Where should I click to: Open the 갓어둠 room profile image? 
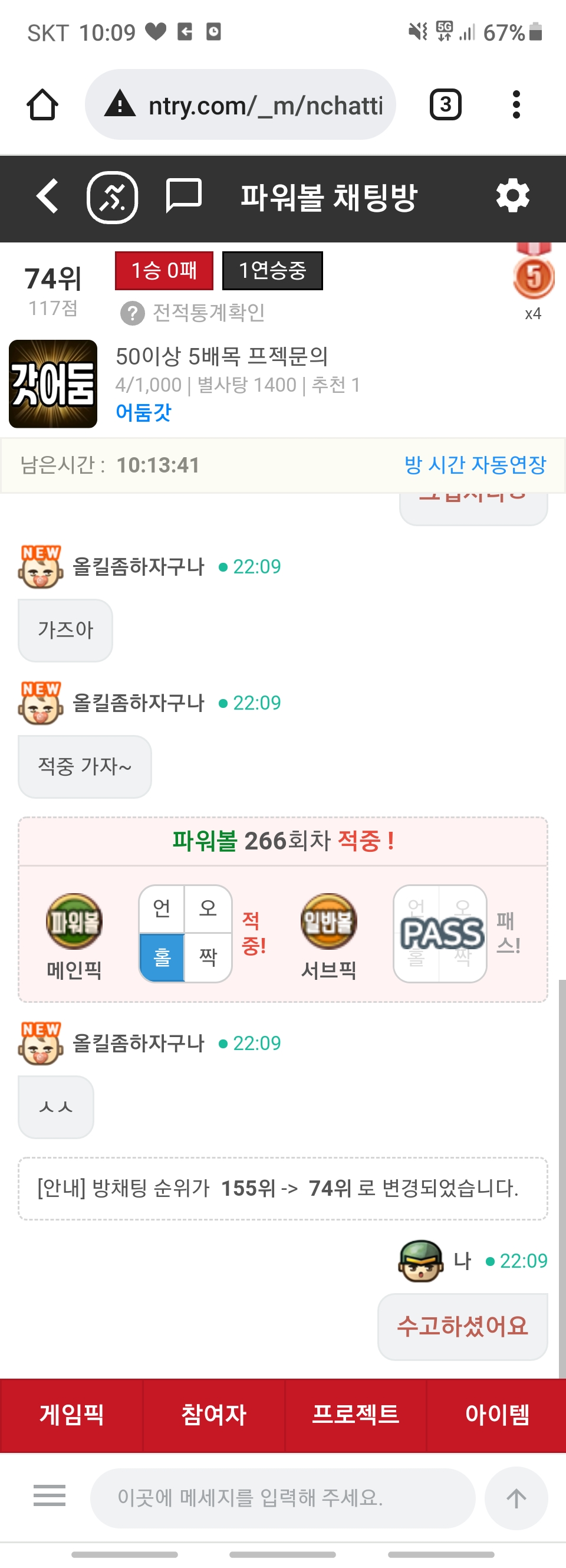click(x=54, y=383)
